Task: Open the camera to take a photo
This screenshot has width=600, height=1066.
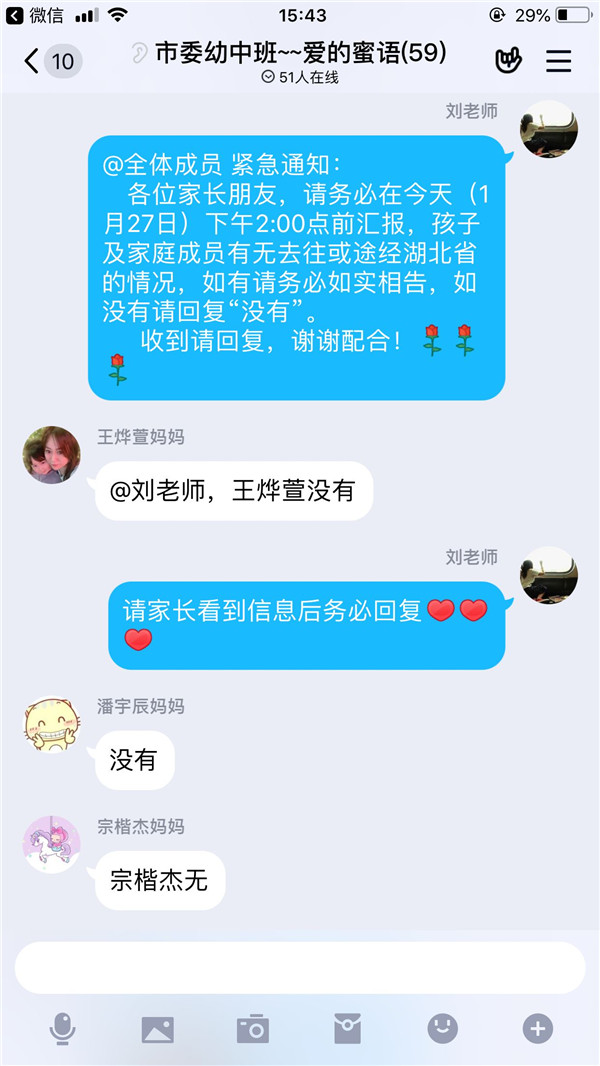Action: coord(252,1028)
